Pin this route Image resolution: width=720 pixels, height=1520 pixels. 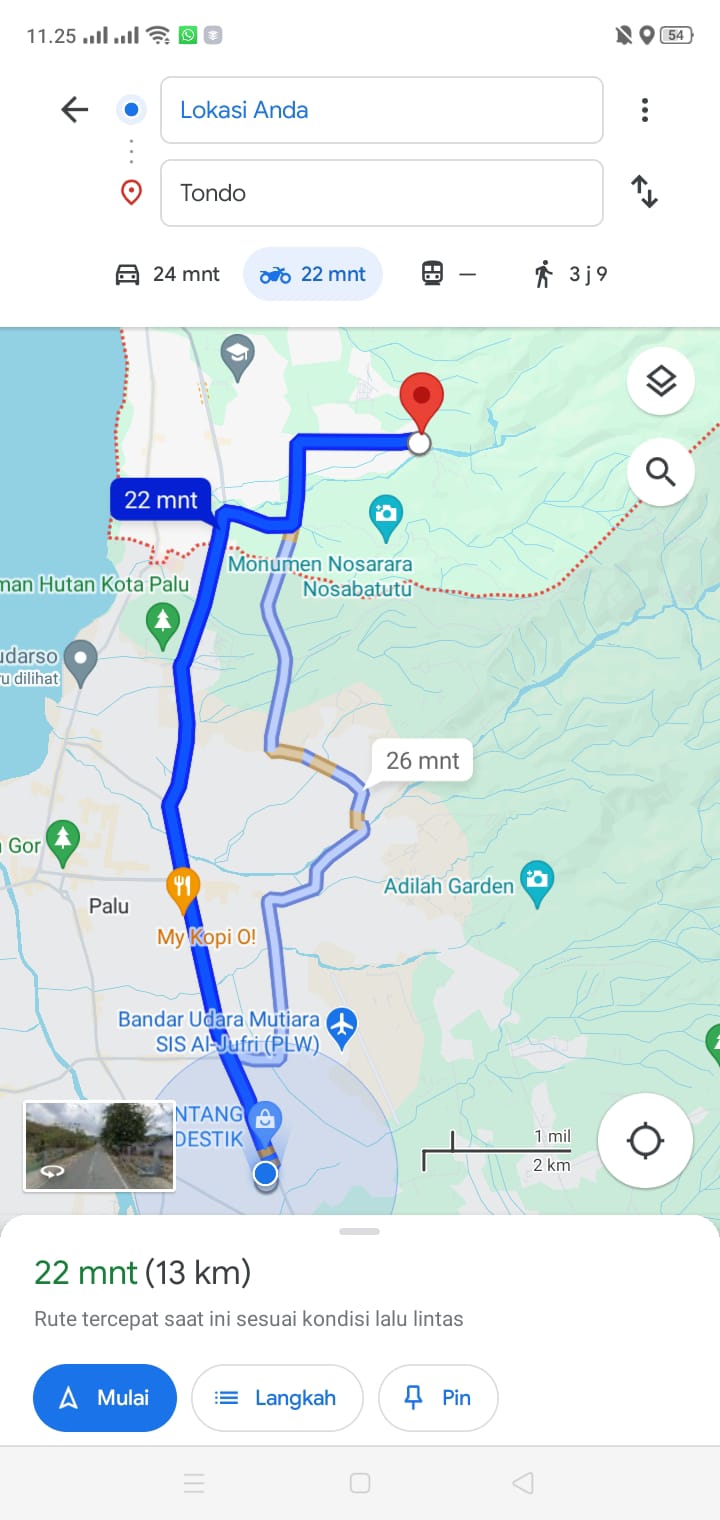(438, 1398)
